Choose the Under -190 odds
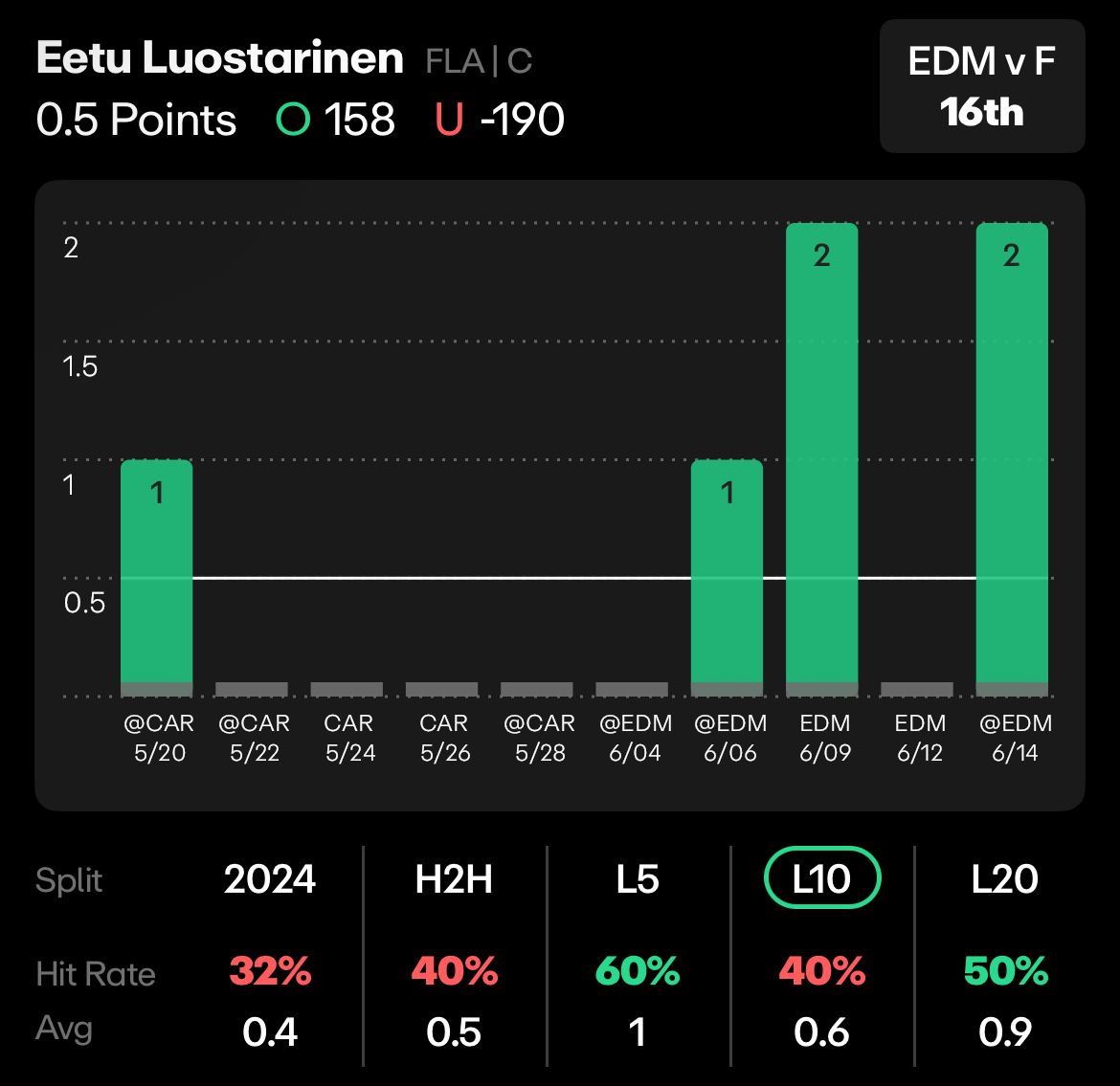 (x=500, y=120)
